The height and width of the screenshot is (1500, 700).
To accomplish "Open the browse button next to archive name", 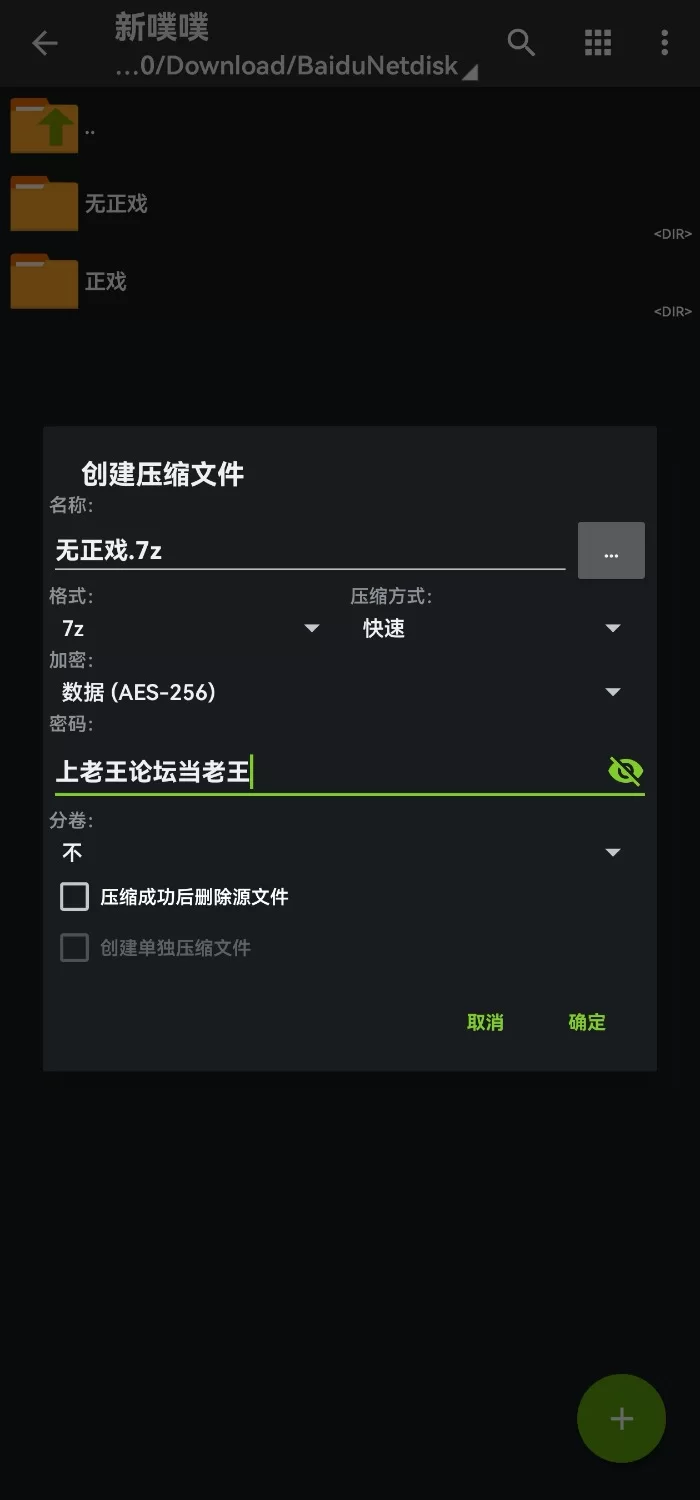I will tap(611, 550).
